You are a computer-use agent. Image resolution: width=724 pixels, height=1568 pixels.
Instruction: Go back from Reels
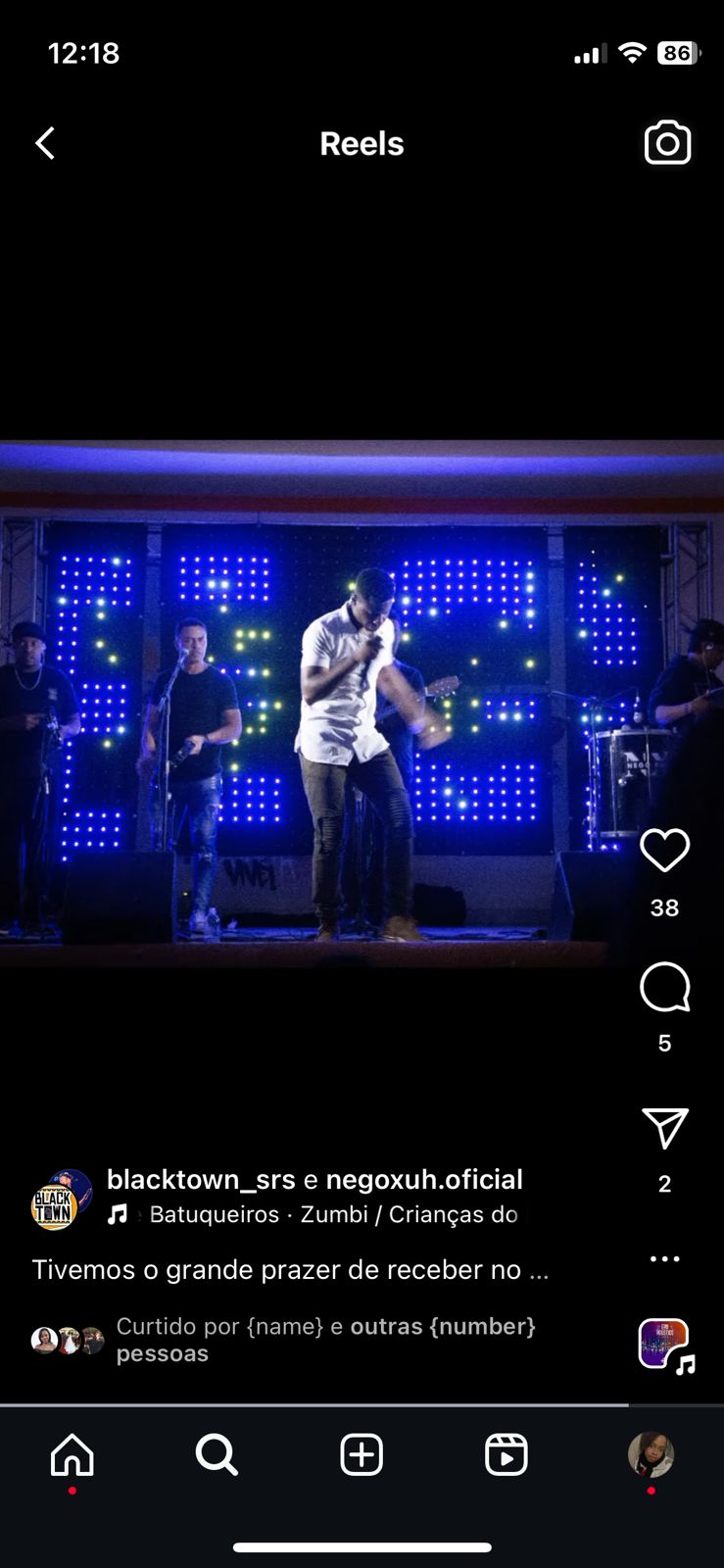coord(45,143)
